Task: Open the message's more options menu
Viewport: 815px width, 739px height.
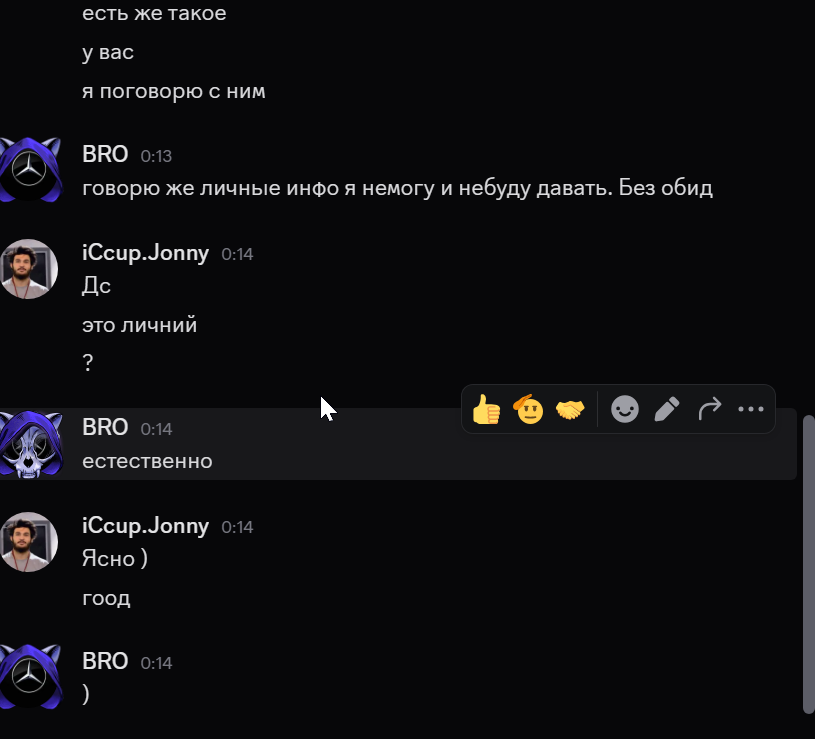Action: tap(751, 409)
